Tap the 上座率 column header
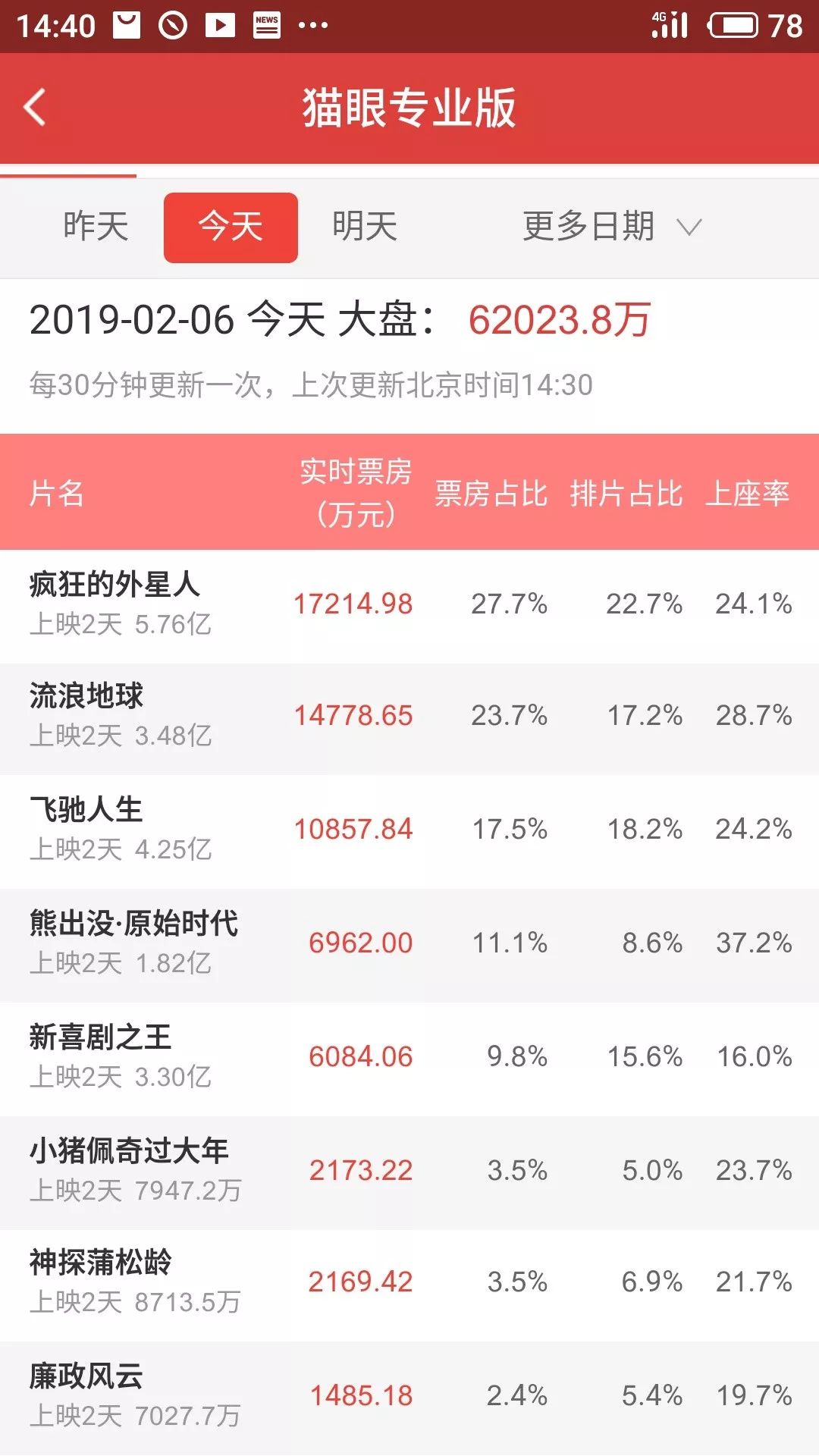This screenshot has height=1456, width=819. [749, 494]
